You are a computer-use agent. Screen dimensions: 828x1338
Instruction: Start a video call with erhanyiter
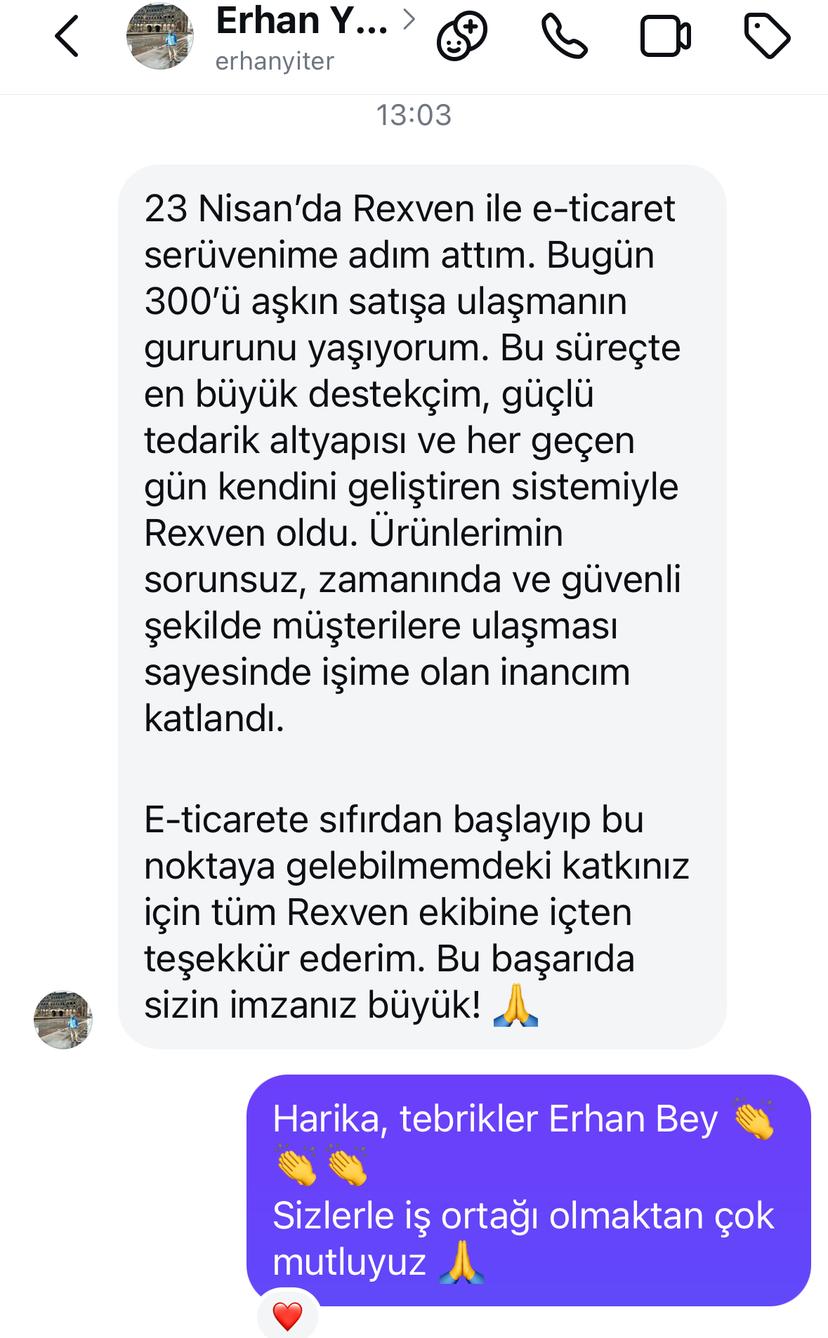(x=665, y=37)
